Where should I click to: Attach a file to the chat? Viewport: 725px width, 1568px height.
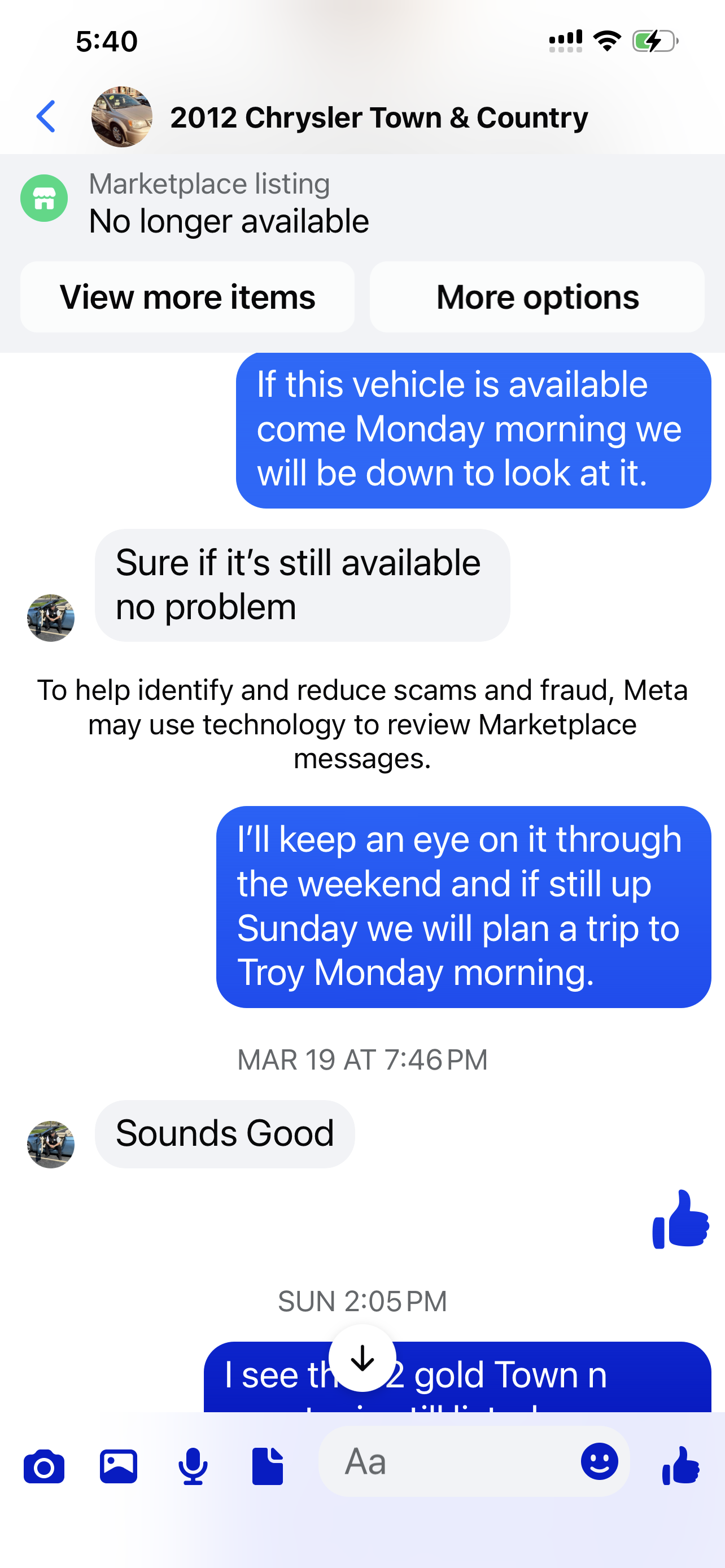[x=268, y=1466]
